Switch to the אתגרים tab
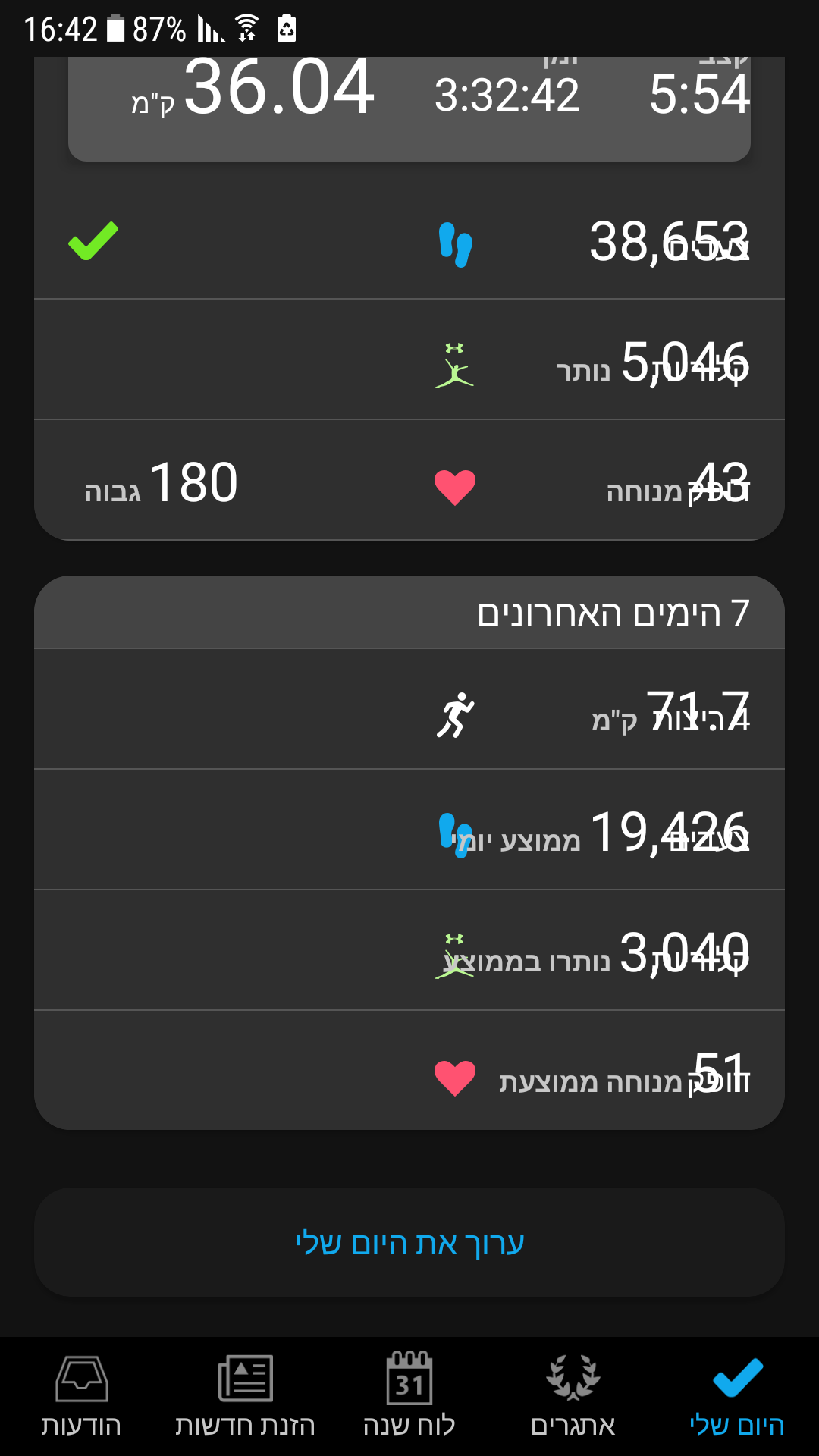Viewport: 819px width, 1456px height. [x=573, y=1396]
